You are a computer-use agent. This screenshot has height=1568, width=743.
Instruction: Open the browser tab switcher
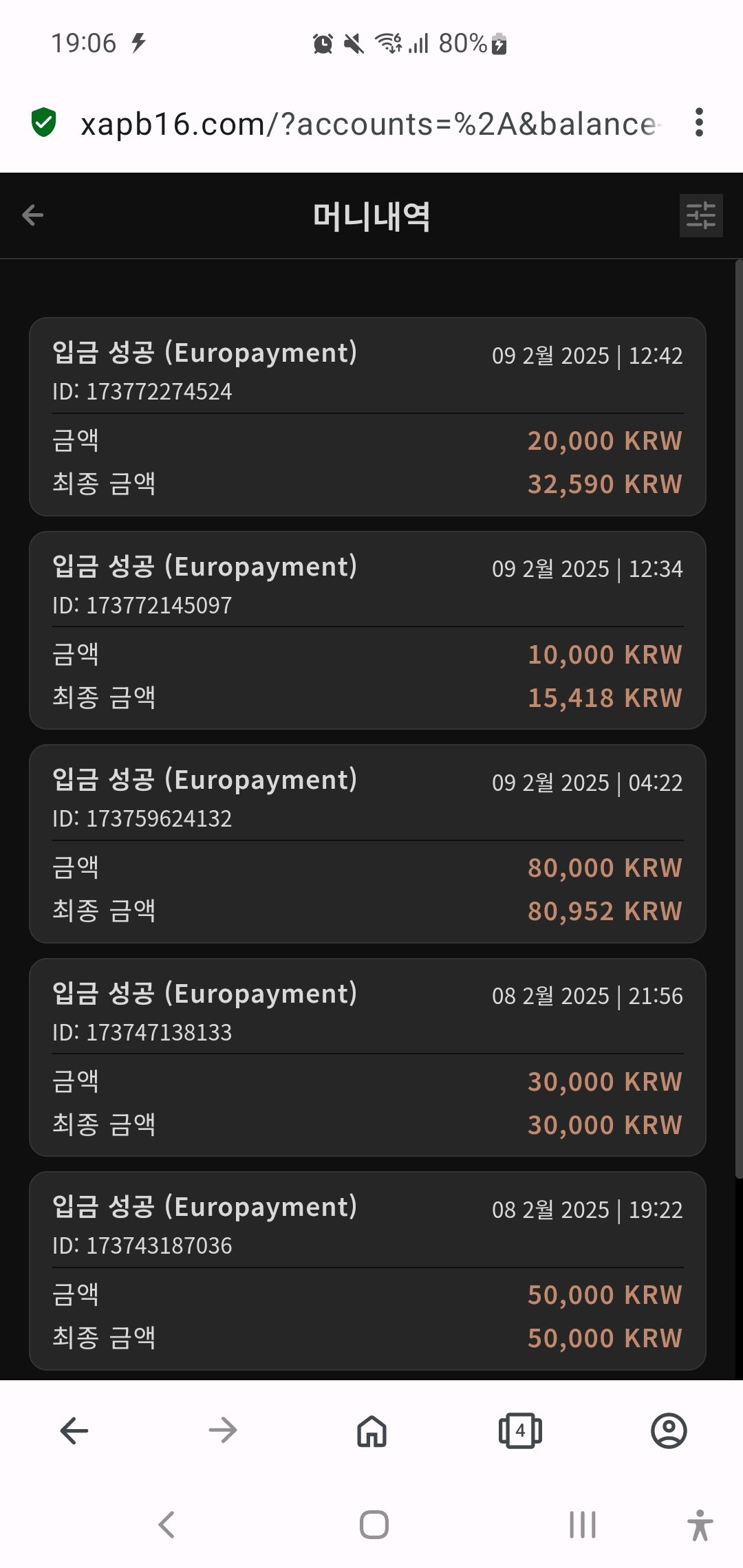[x=520, y=1431]
